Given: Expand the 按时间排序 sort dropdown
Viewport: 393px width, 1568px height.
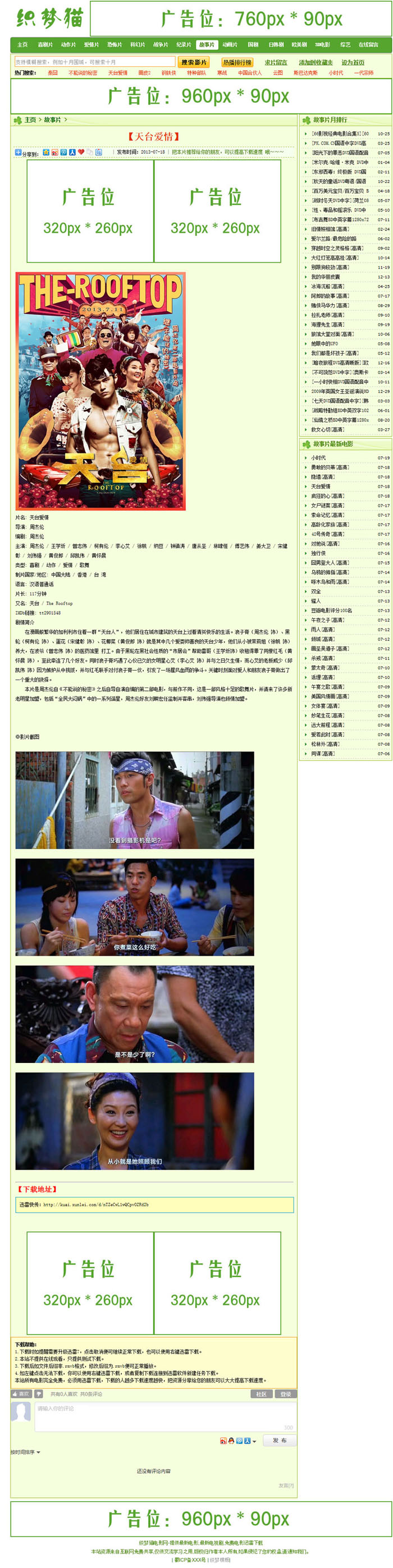Looking at the screenshot, I should pos(25,1452).
